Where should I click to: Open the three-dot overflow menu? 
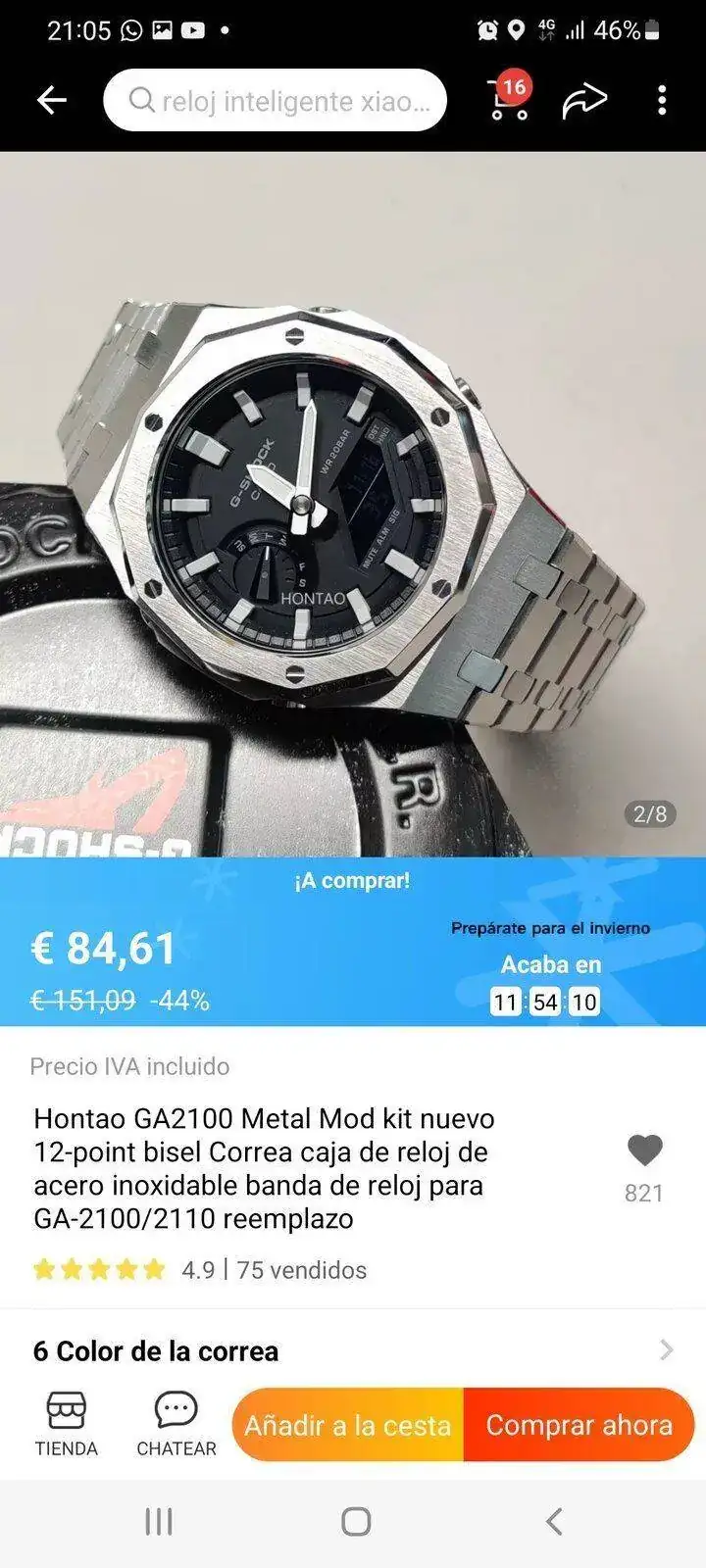coord(662,100)
